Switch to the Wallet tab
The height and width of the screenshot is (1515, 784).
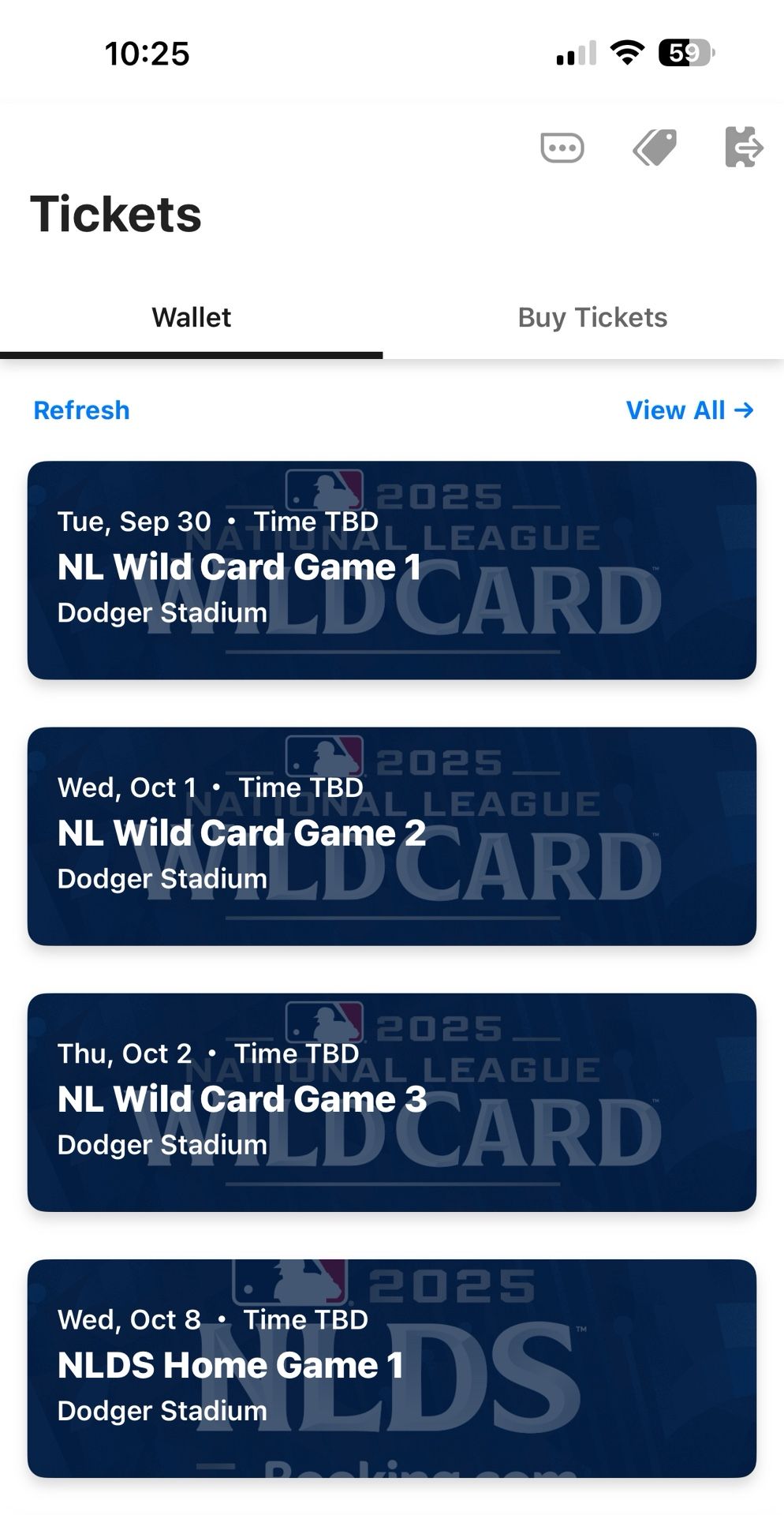[192, 317]
